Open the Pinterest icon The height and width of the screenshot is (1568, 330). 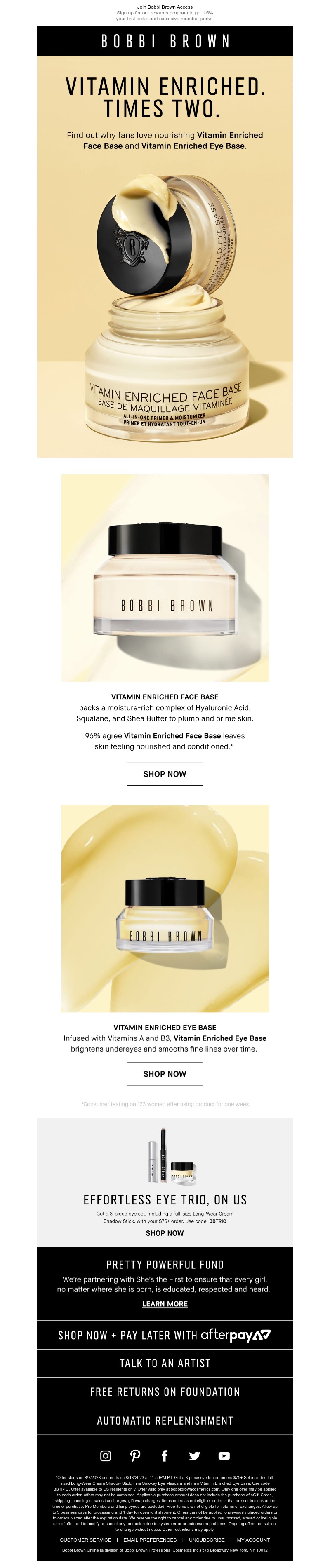coord(135,1455)
